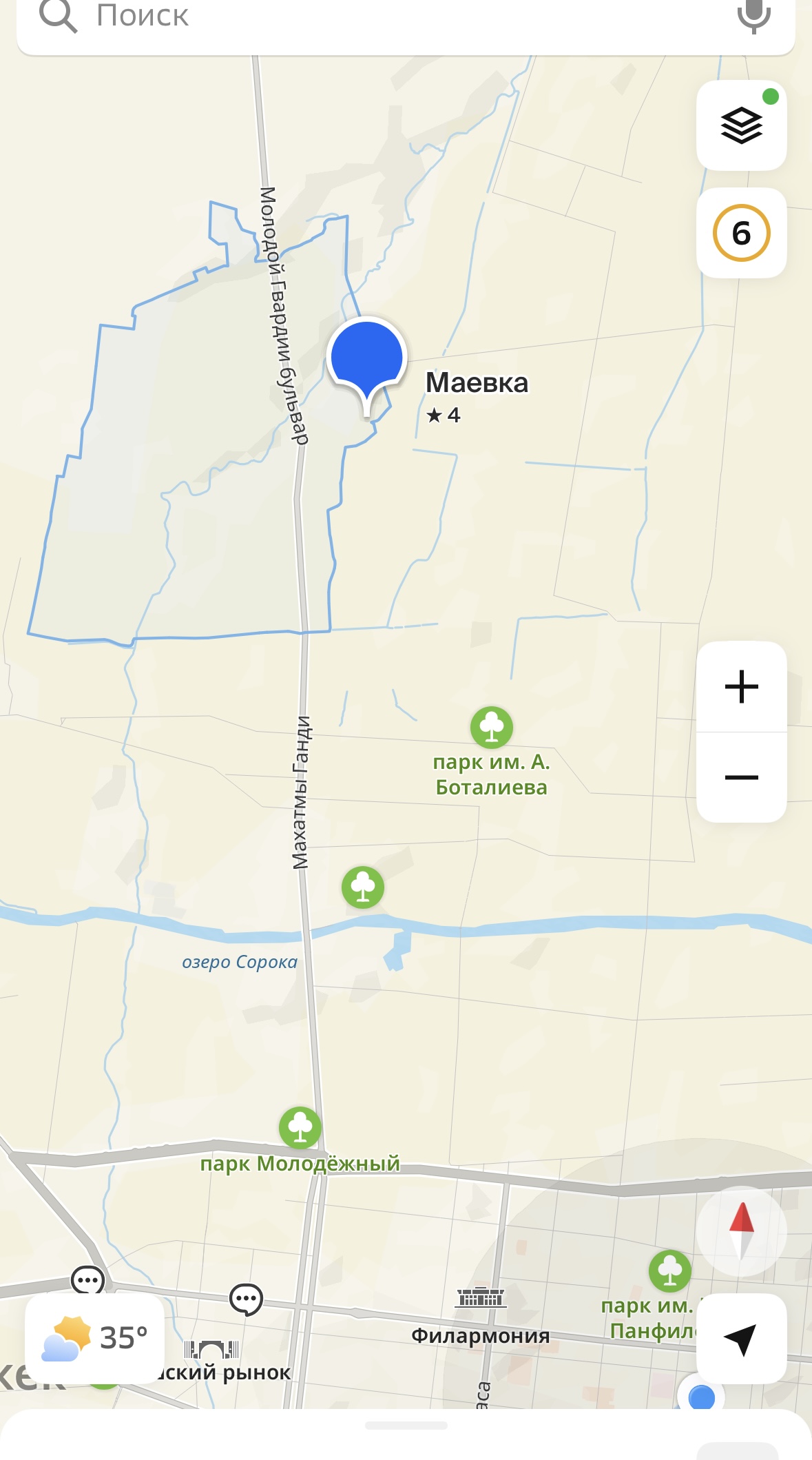Image resolution: width=812 pixels, height=1460 pixels.
Task: Open the 35° weather widget
Action: click(x=95, y=1339)
